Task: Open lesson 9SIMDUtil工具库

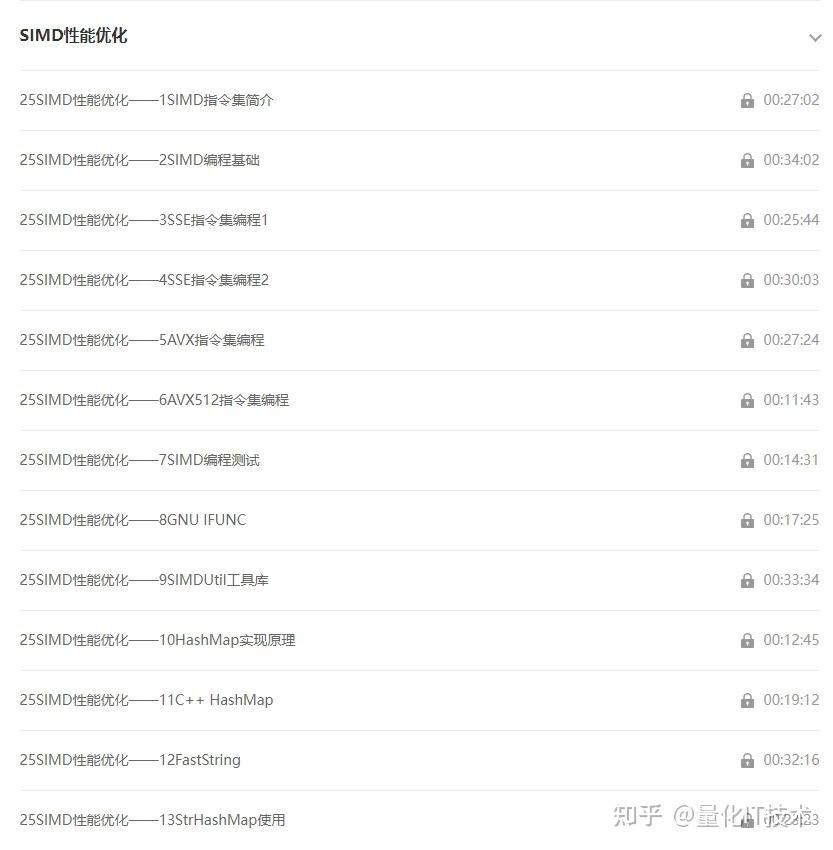Action: 144,580
